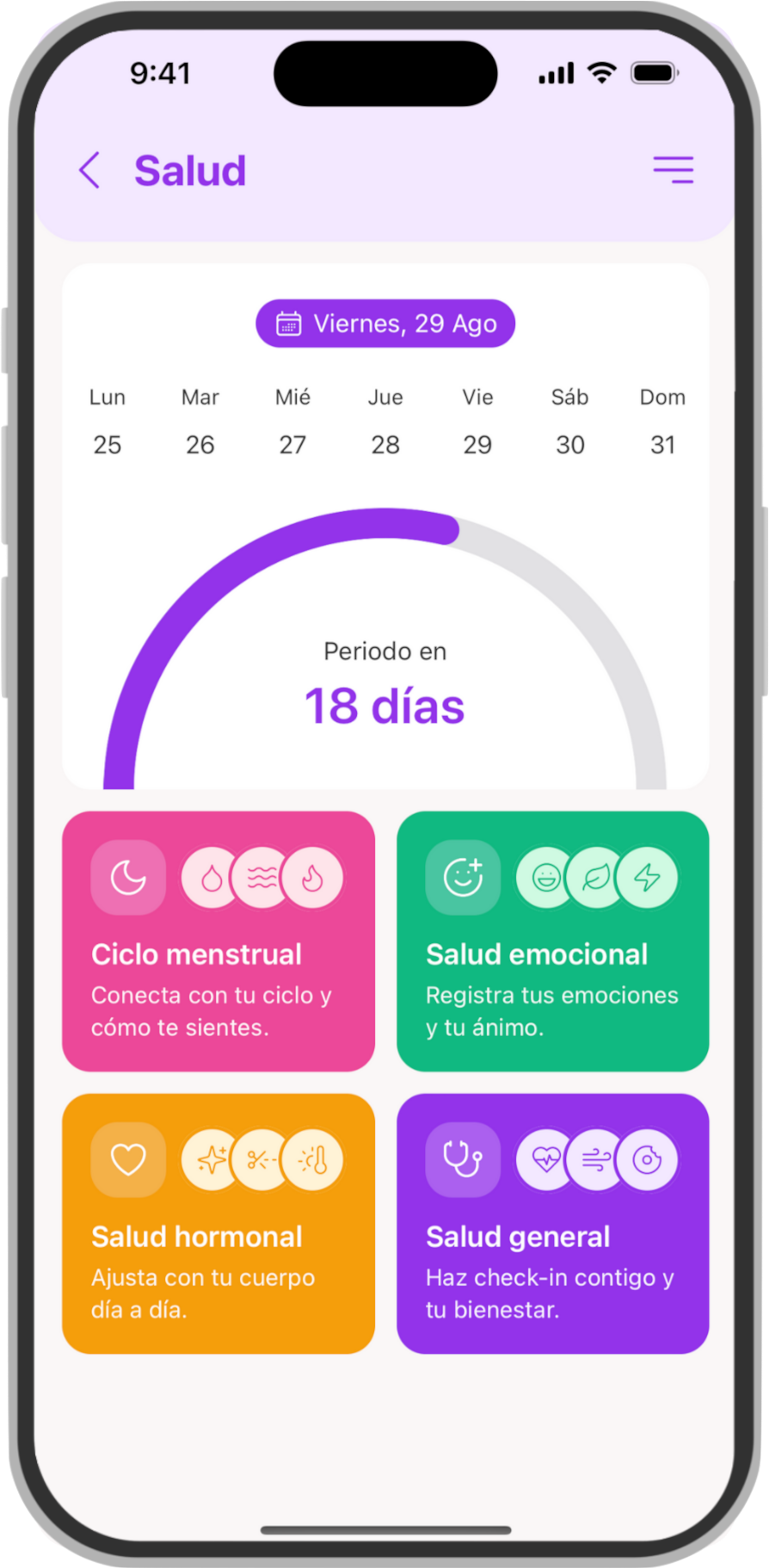This screenshot has width=769, height=1568.
Task: Pick Jue 28 in the week strip
Action: tap(385, 423)
